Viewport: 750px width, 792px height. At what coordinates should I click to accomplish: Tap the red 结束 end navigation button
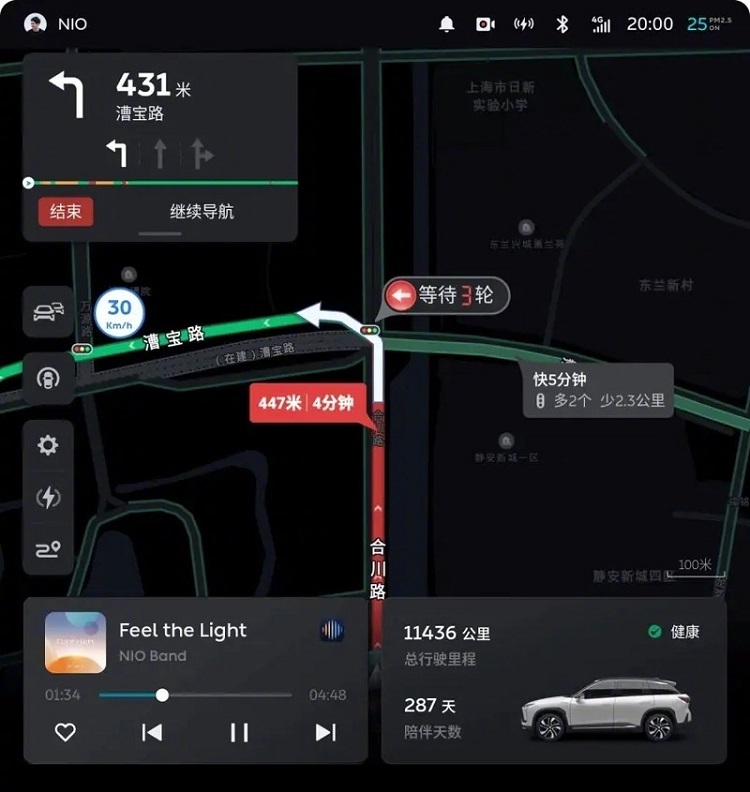(66, 212)
